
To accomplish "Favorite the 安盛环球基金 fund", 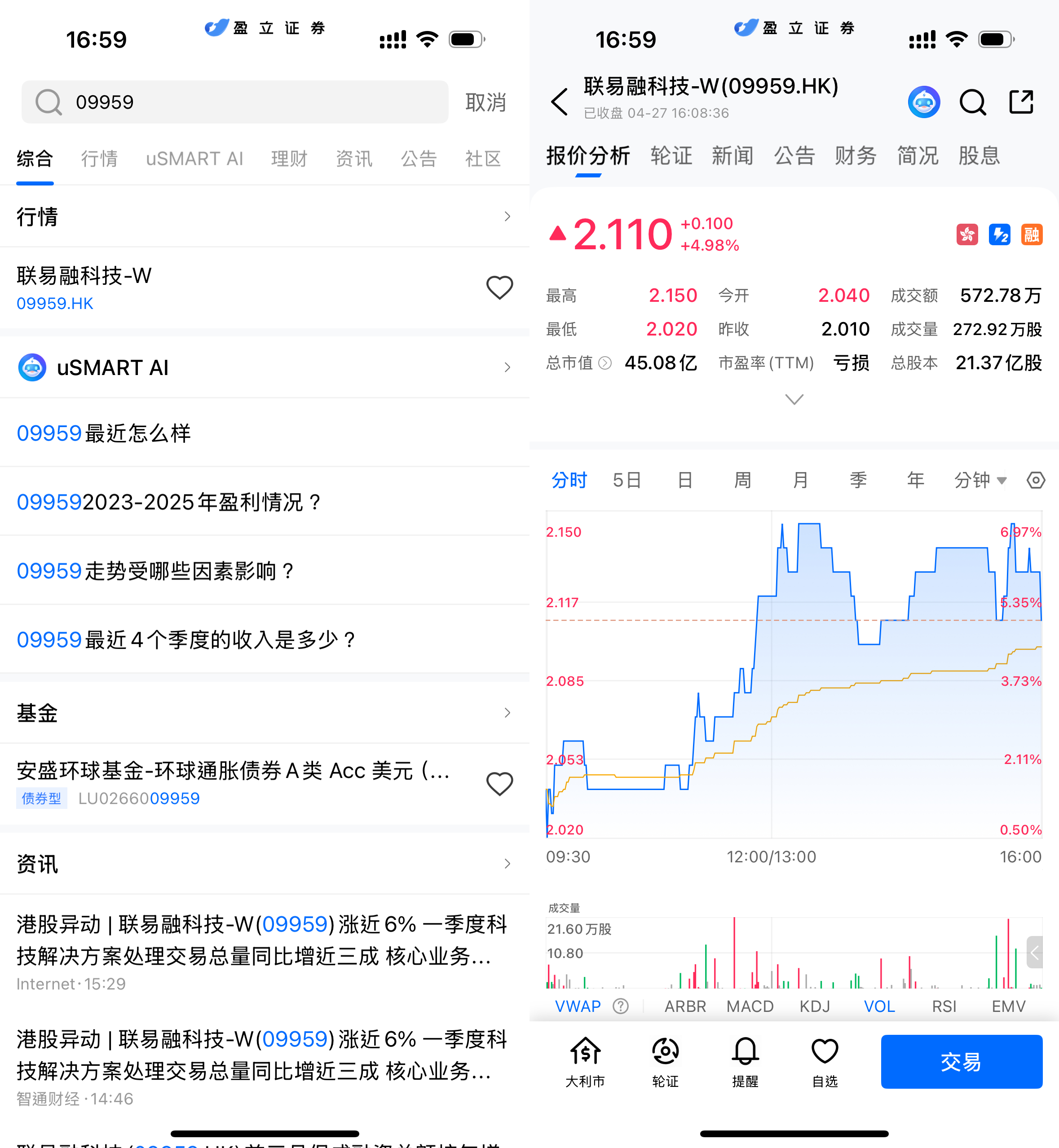I will (499, 784).
